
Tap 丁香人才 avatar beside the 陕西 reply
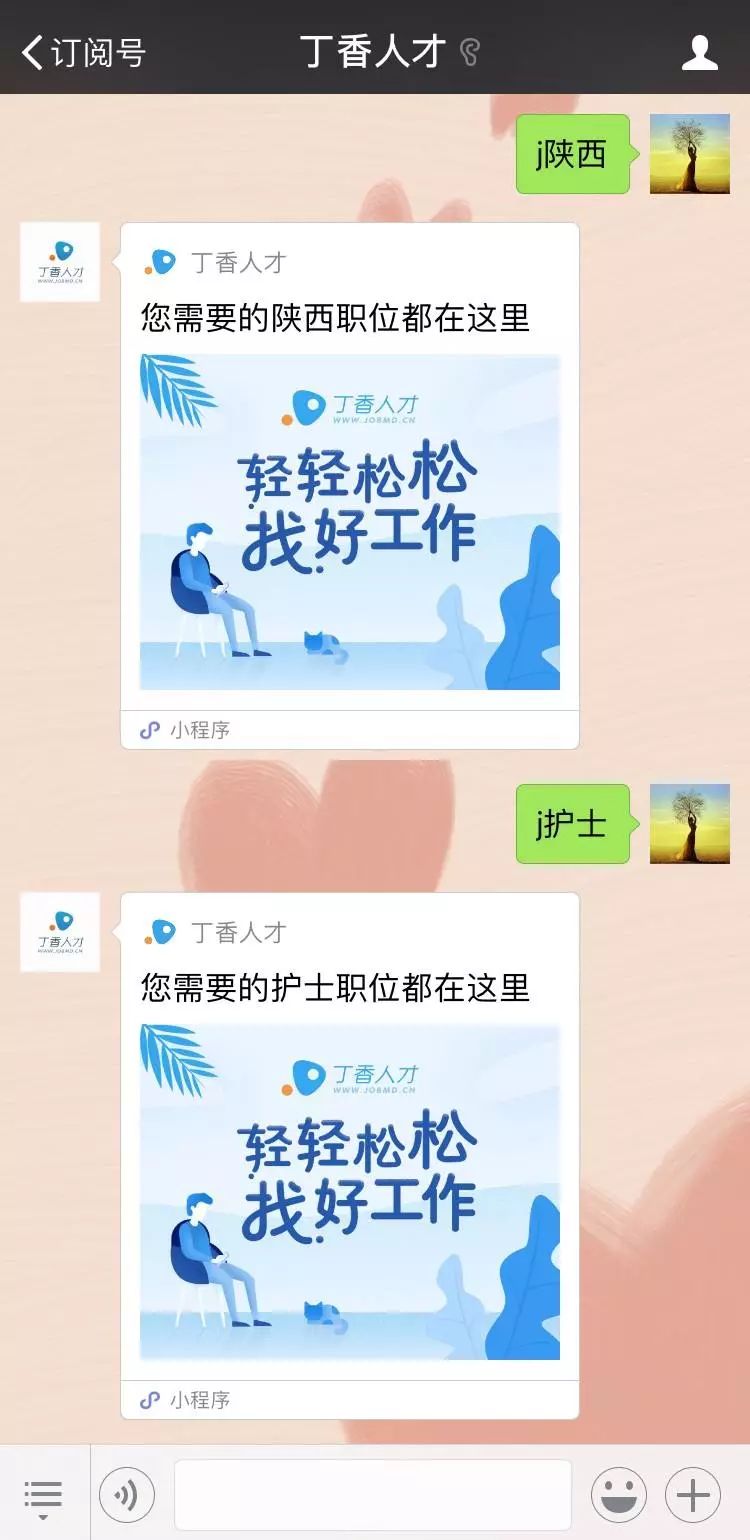(60, 262)
